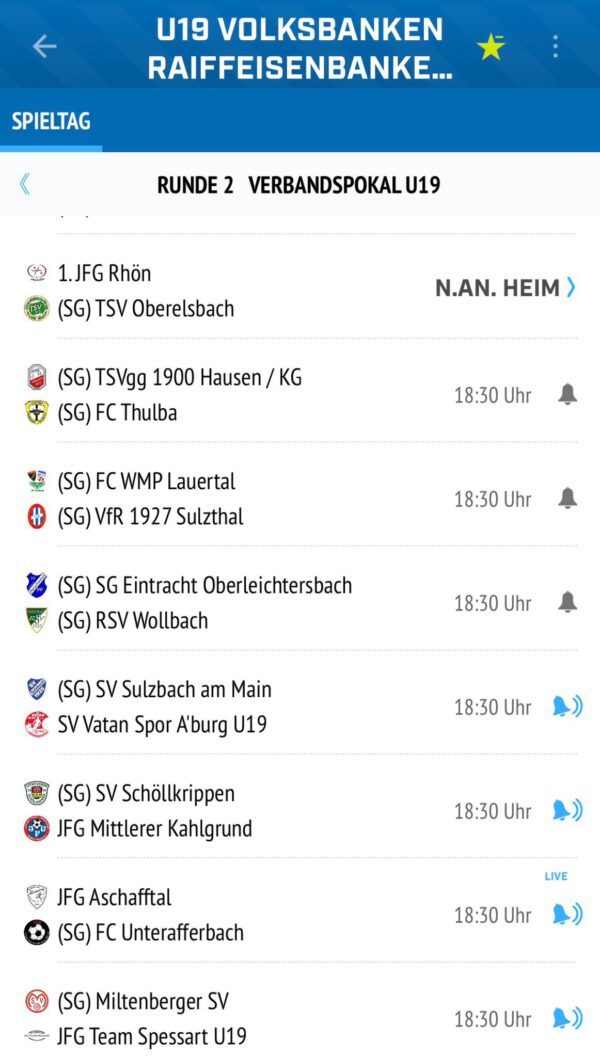The width and height of the screenshot is (600, 1057).
Task: Open the three-dot overflow menu
Action: tap(555, 46)
